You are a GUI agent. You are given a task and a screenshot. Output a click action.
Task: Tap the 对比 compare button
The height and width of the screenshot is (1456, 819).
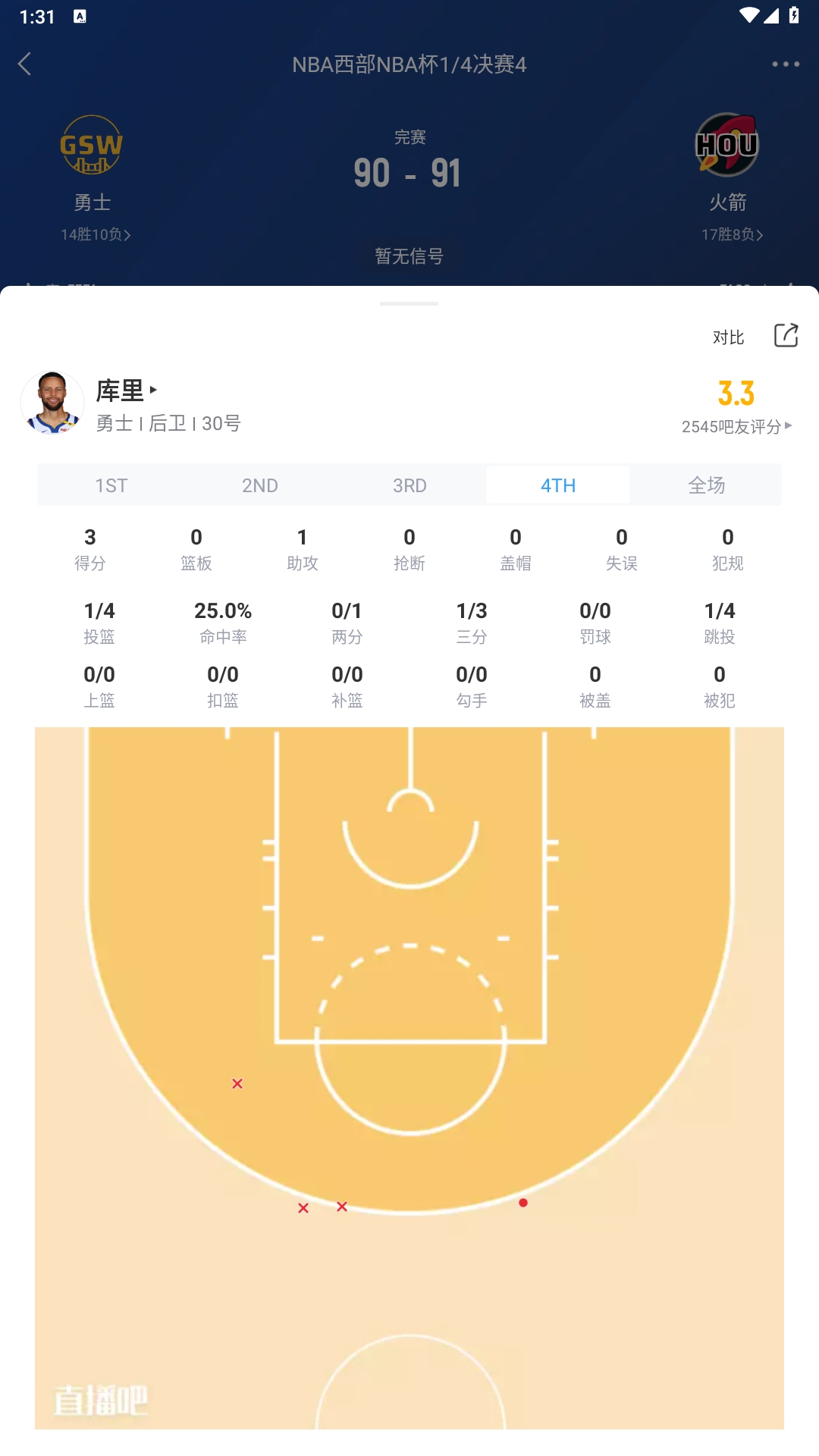[x=728, y=337]
